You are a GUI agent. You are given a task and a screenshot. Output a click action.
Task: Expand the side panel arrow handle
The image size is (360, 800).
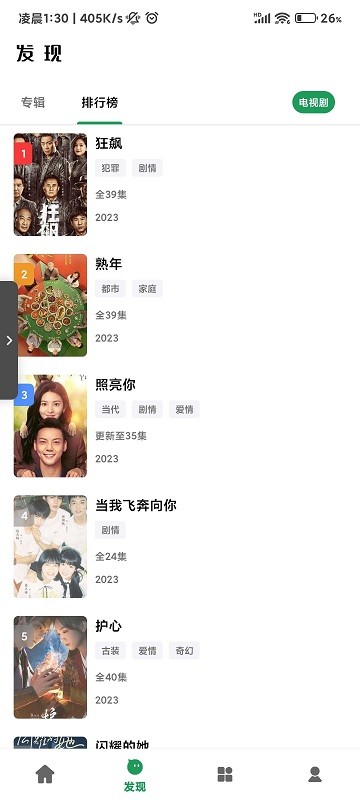tap(9, 340)
